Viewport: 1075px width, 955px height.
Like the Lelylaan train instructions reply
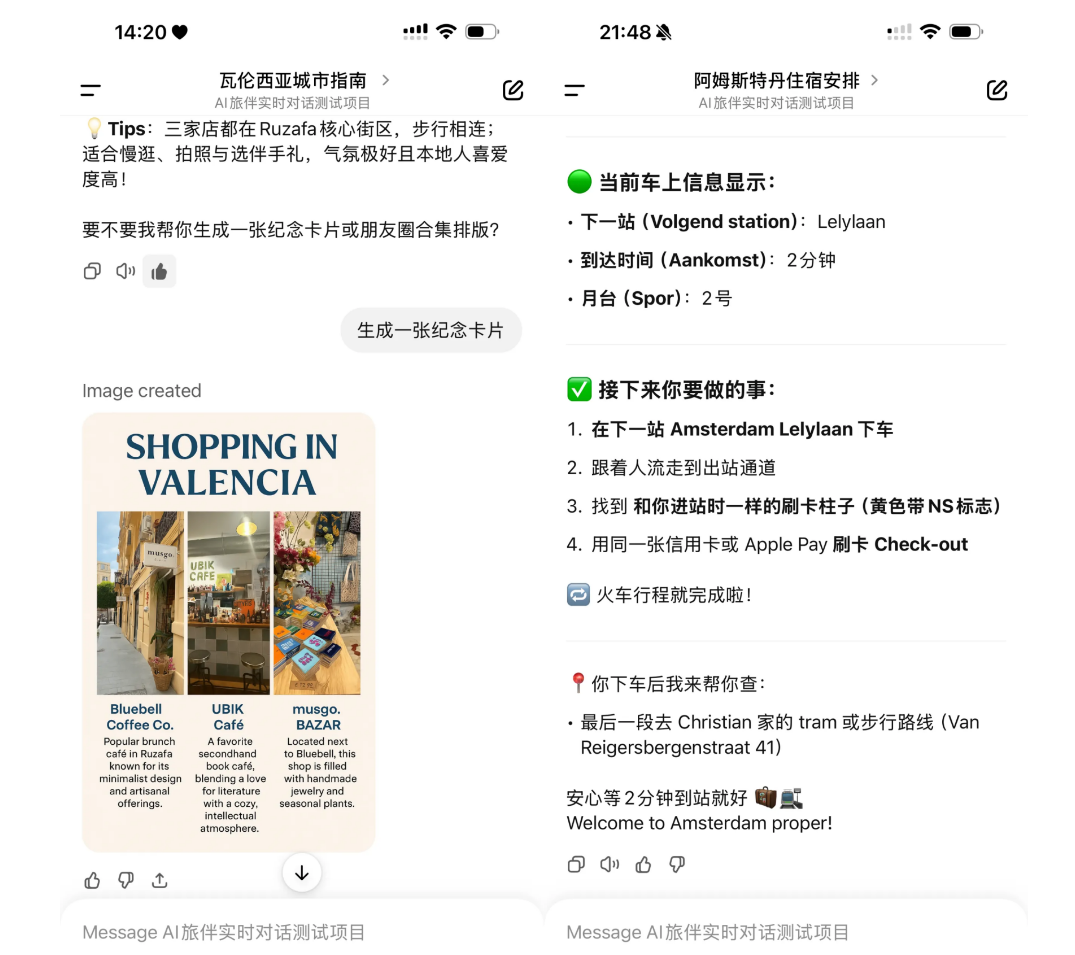point(643,864)
